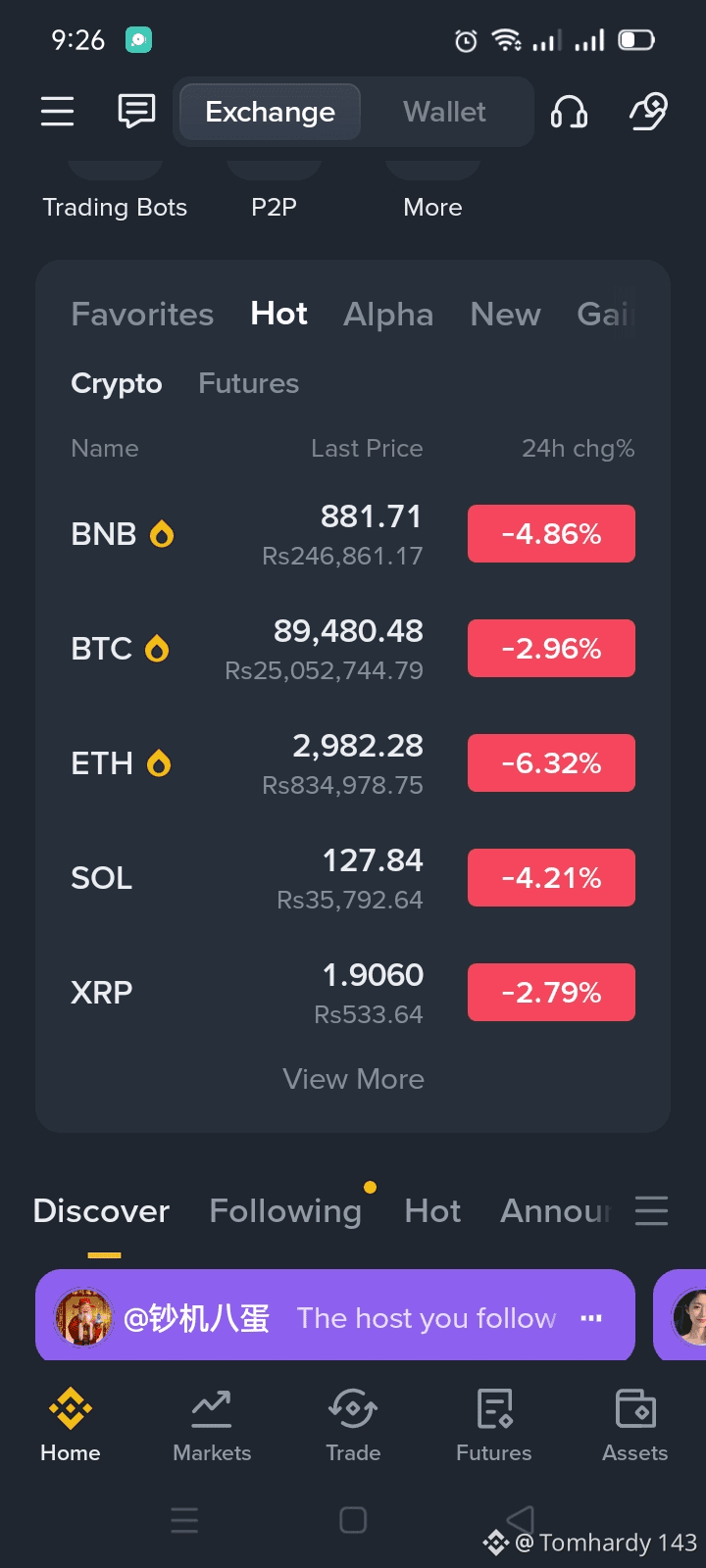Image resolution: width=706 pixels, height=1568 pixels.
Task: Open the Assets tab
Action: (635, 1425)
